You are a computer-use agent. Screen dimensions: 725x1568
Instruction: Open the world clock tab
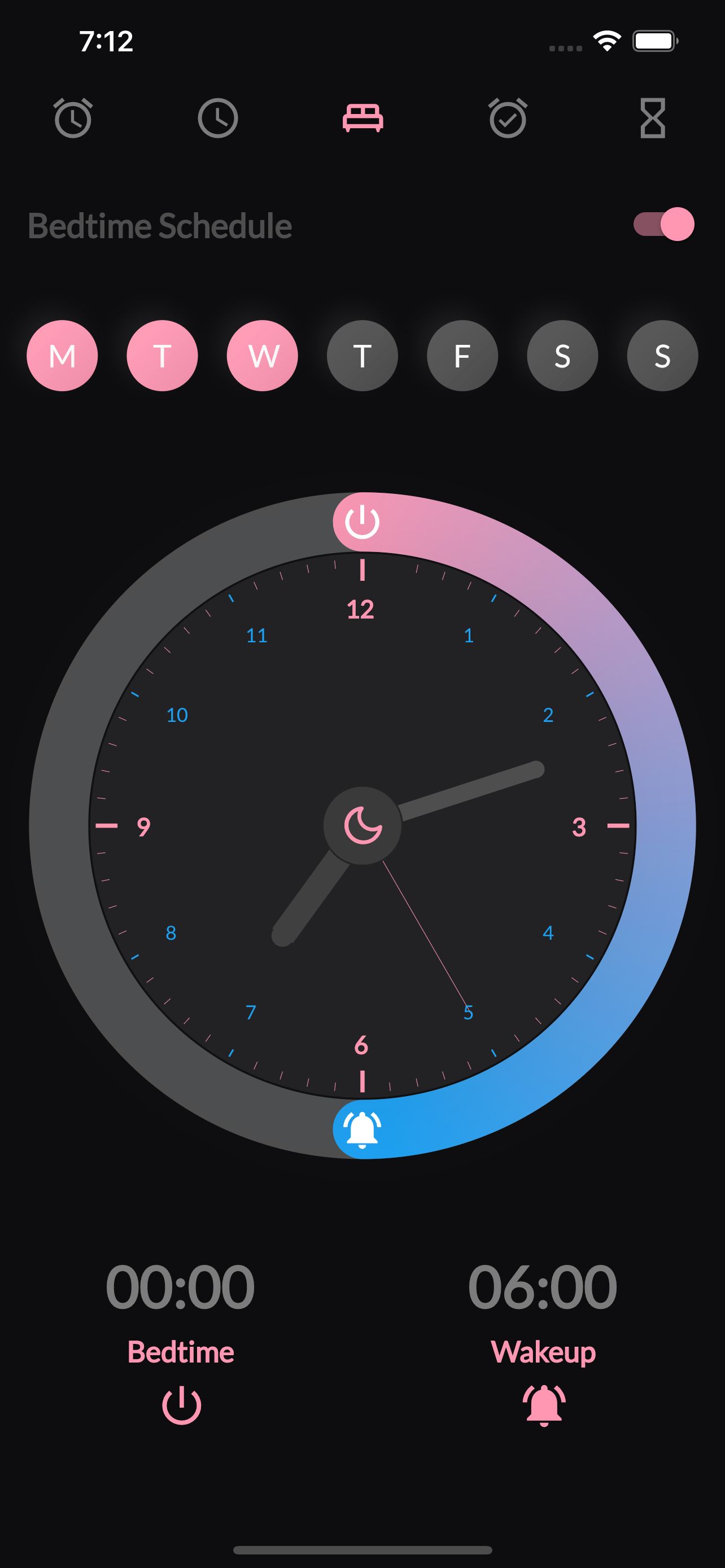(218, 118)
